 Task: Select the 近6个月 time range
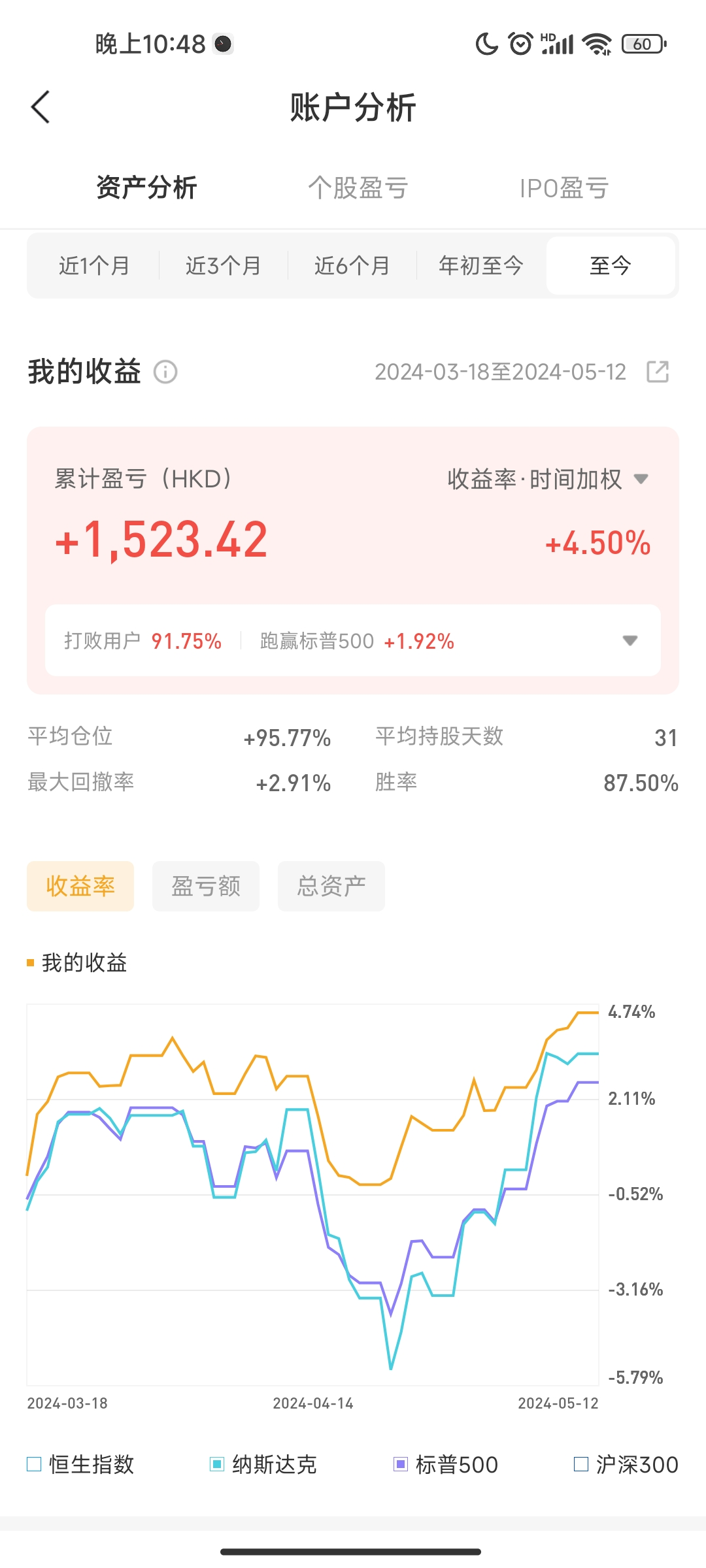(352, 266)
